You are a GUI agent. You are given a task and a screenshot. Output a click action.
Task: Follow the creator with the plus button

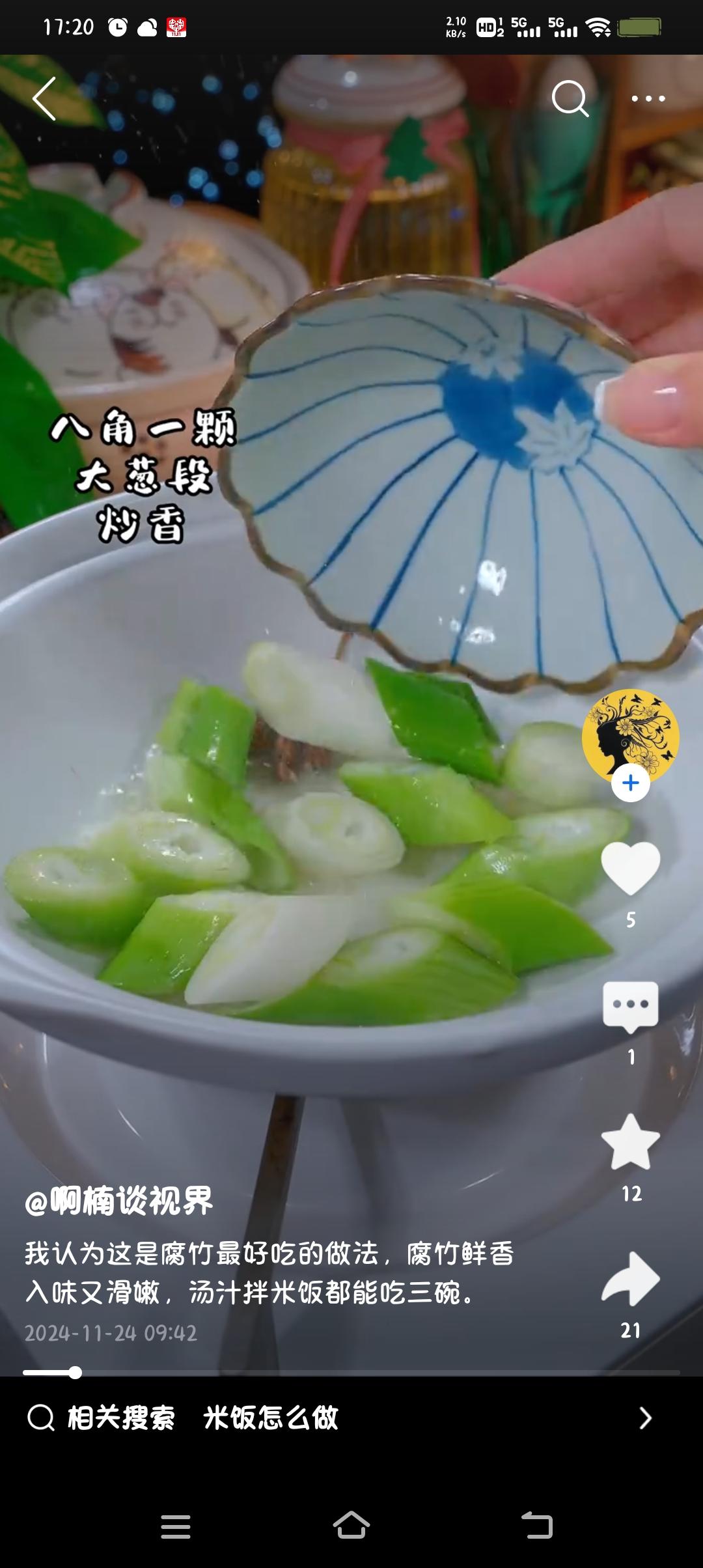tap(630, 783)
